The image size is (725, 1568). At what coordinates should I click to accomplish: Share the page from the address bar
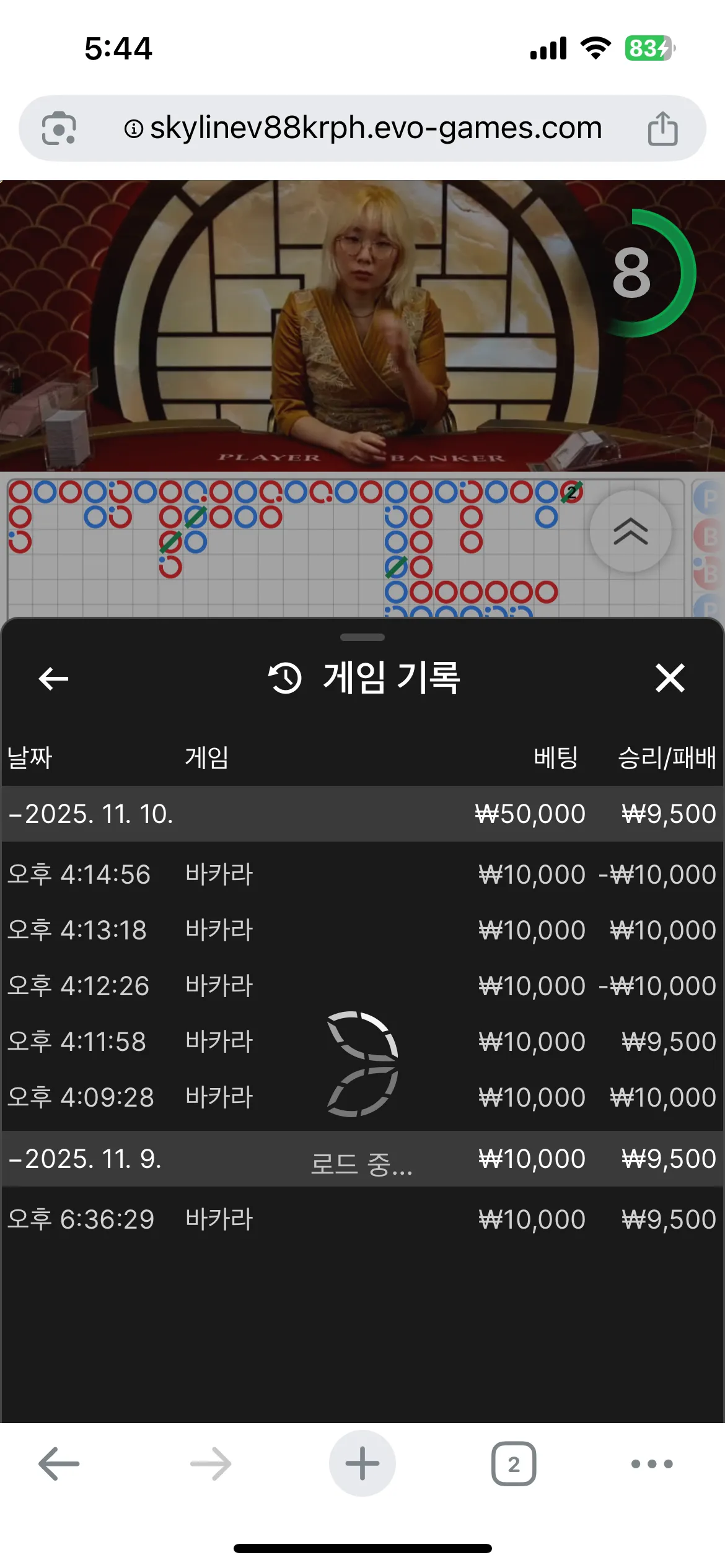662,129
